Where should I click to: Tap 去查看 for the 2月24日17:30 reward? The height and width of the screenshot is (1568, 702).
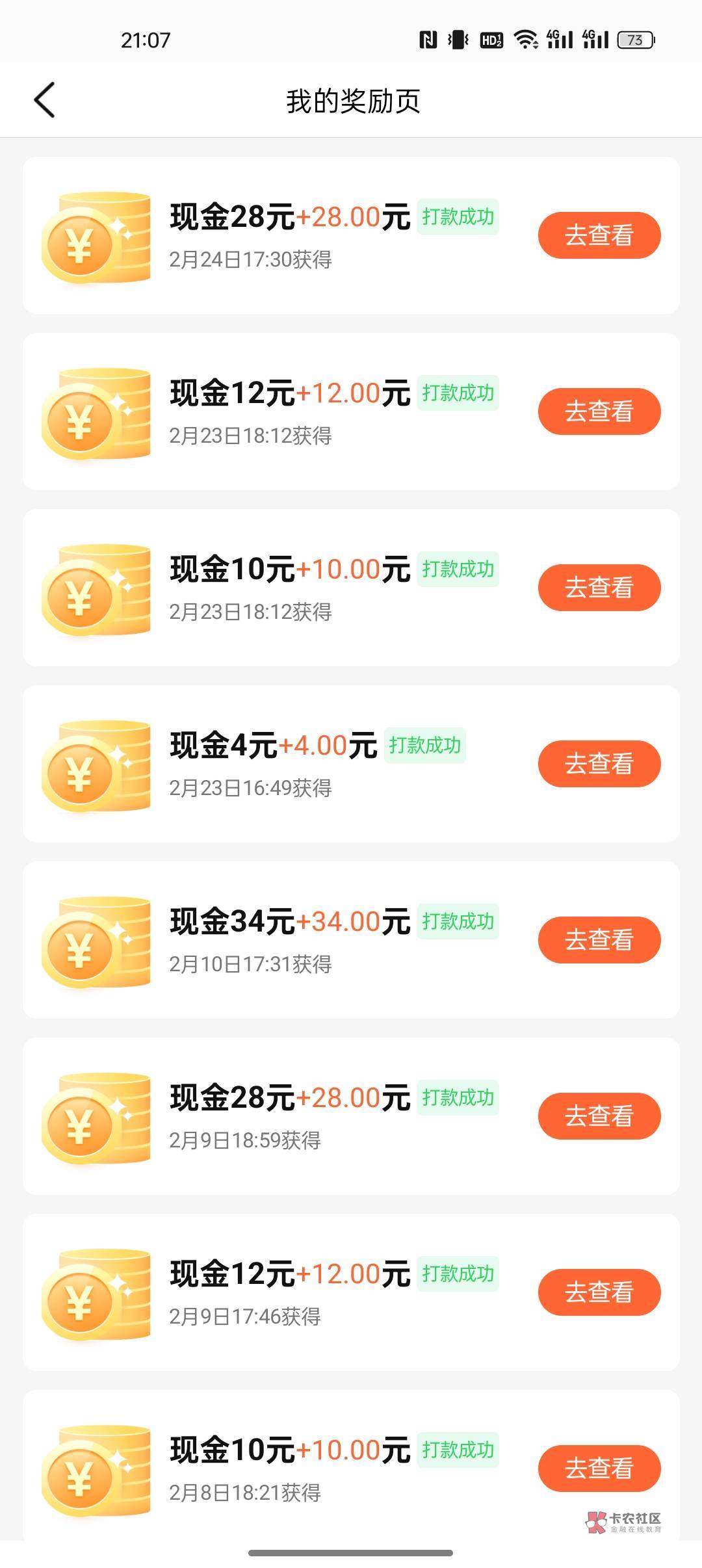(x=599, y=235)
